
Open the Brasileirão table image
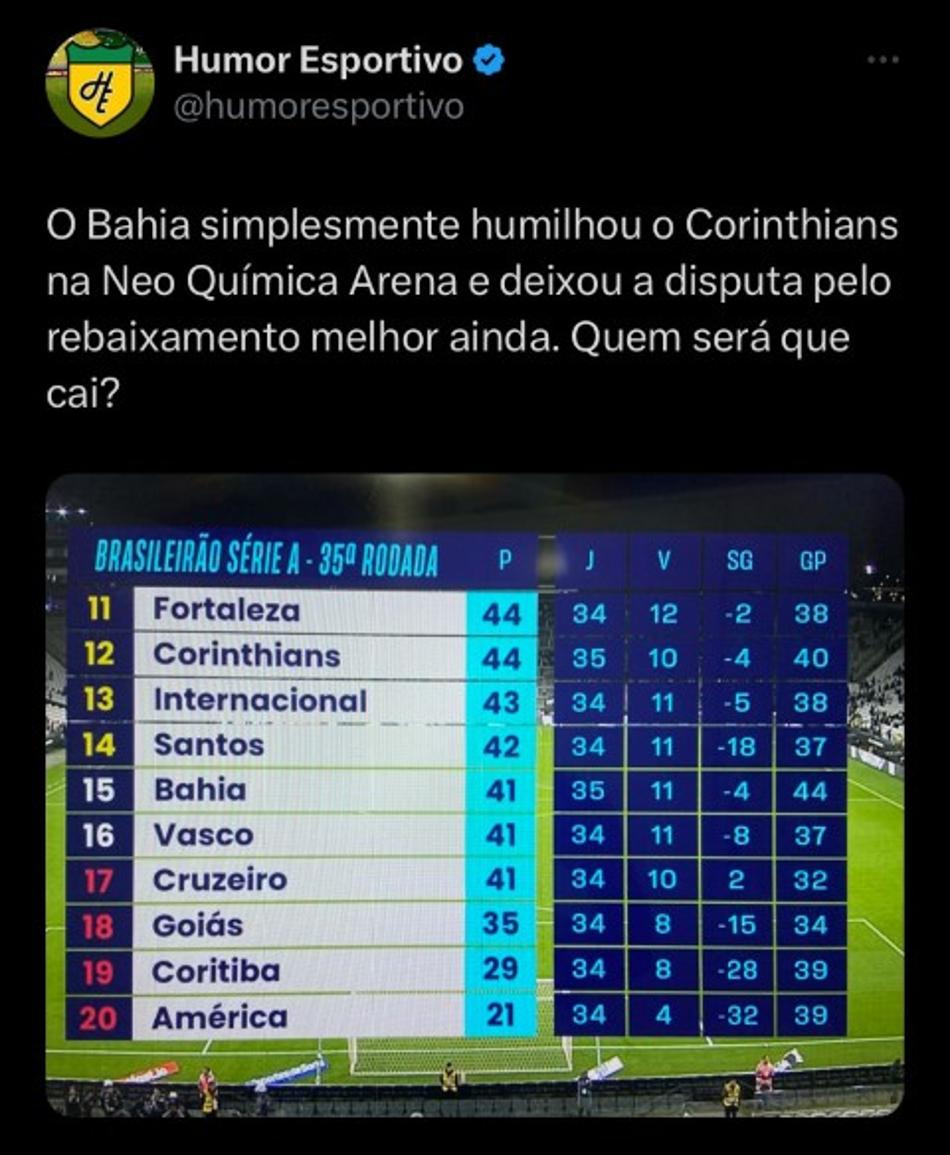[x=474, y=795]
